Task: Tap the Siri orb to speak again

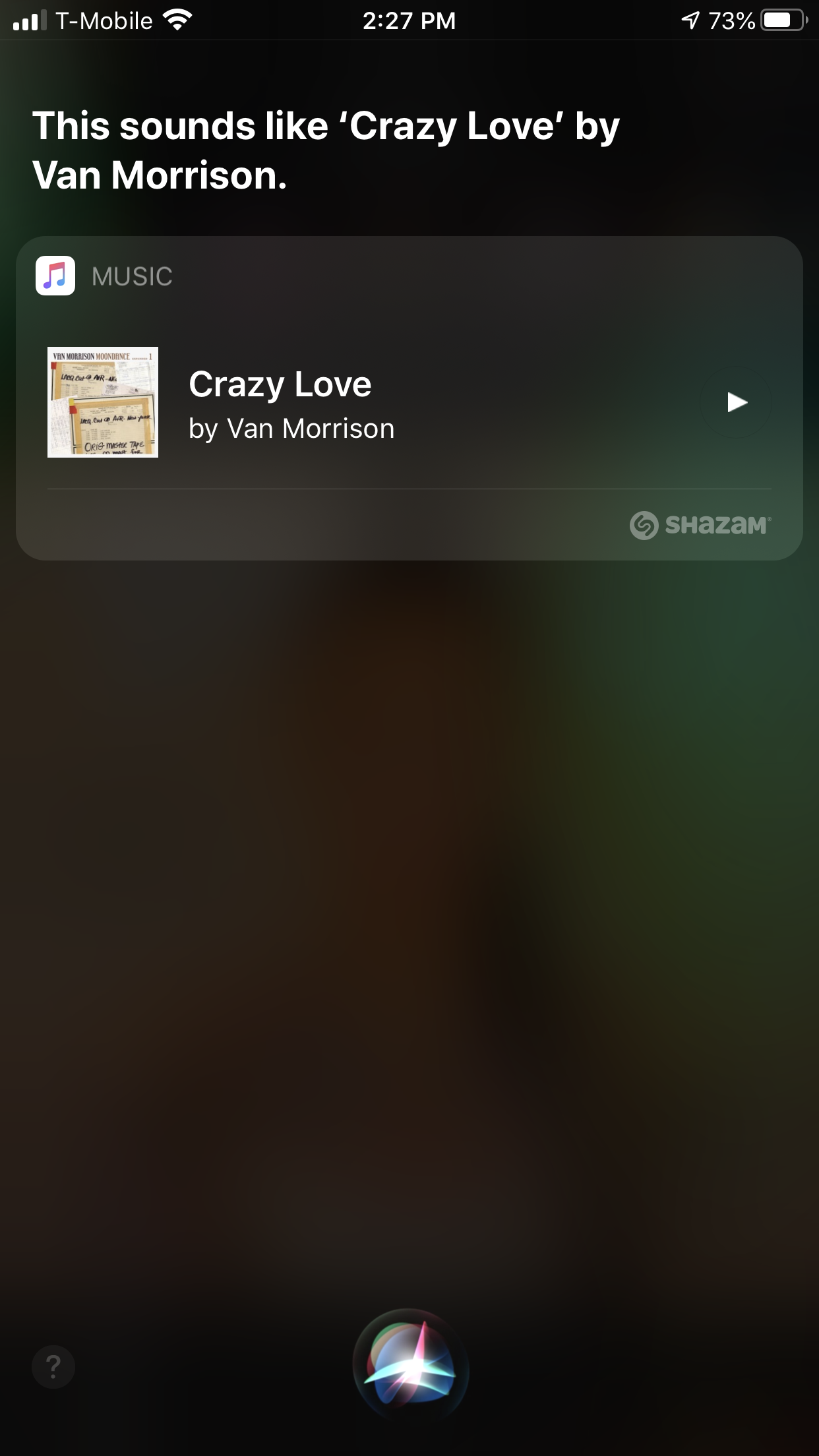Action: tap(410, 1366)
